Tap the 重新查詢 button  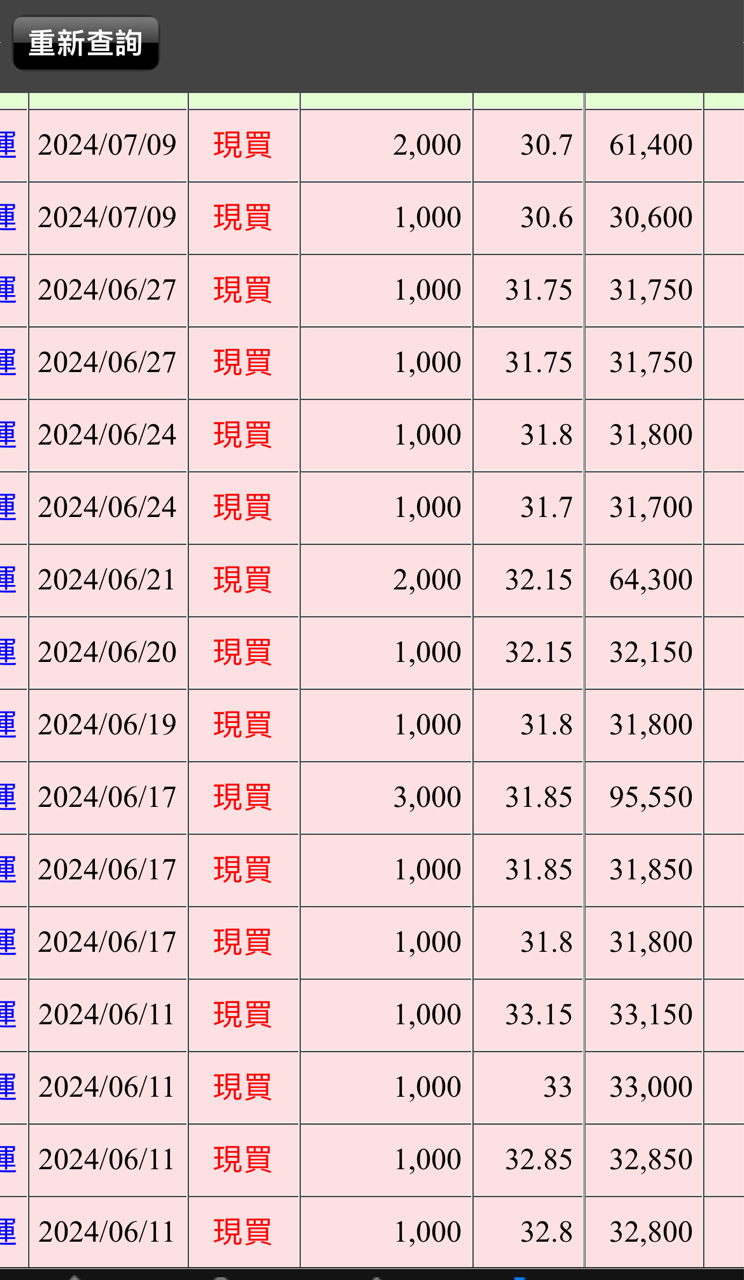(x=85, y=43)
